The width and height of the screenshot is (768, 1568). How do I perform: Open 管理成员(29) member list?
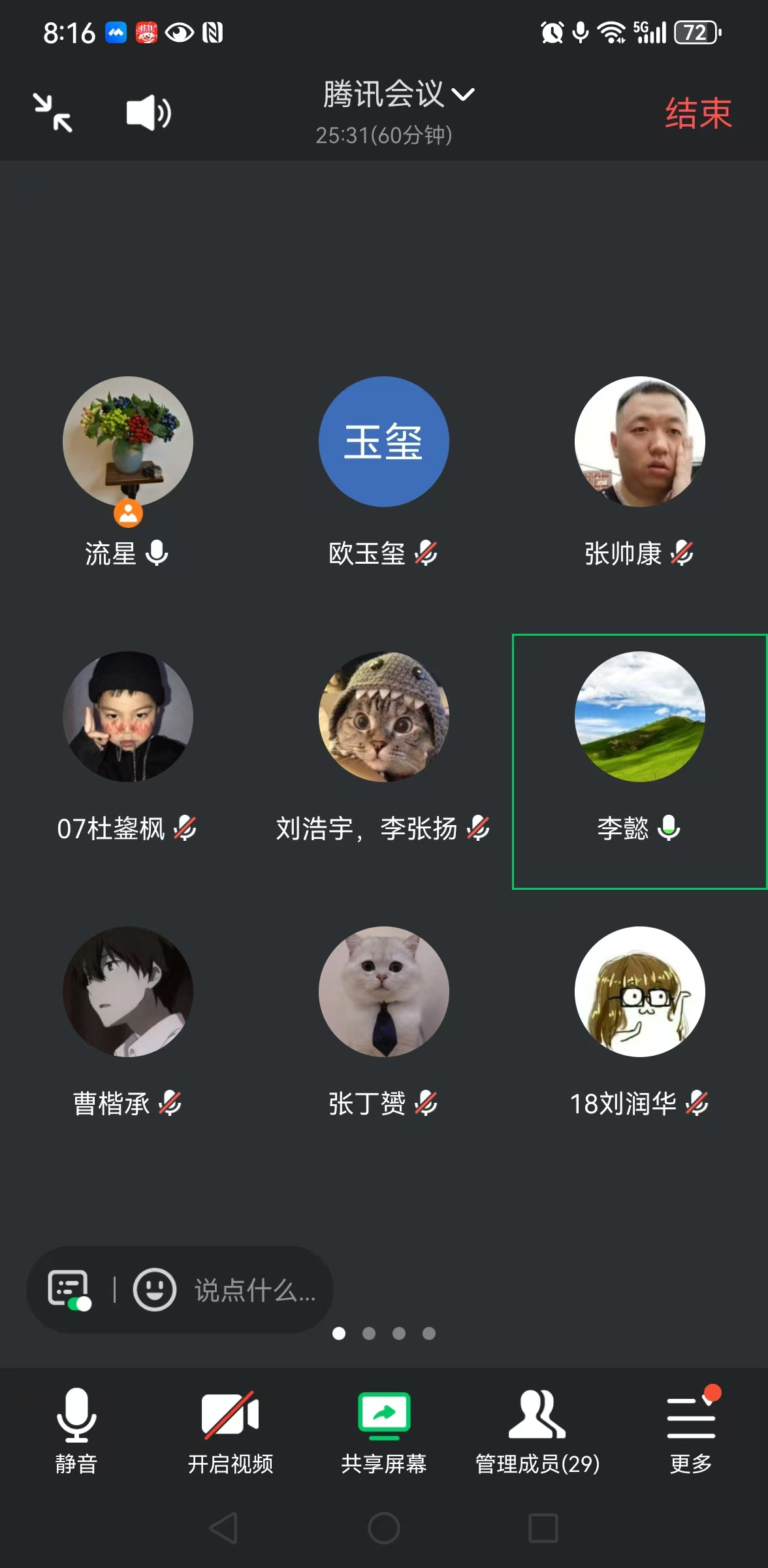[x=537, y=1431]
